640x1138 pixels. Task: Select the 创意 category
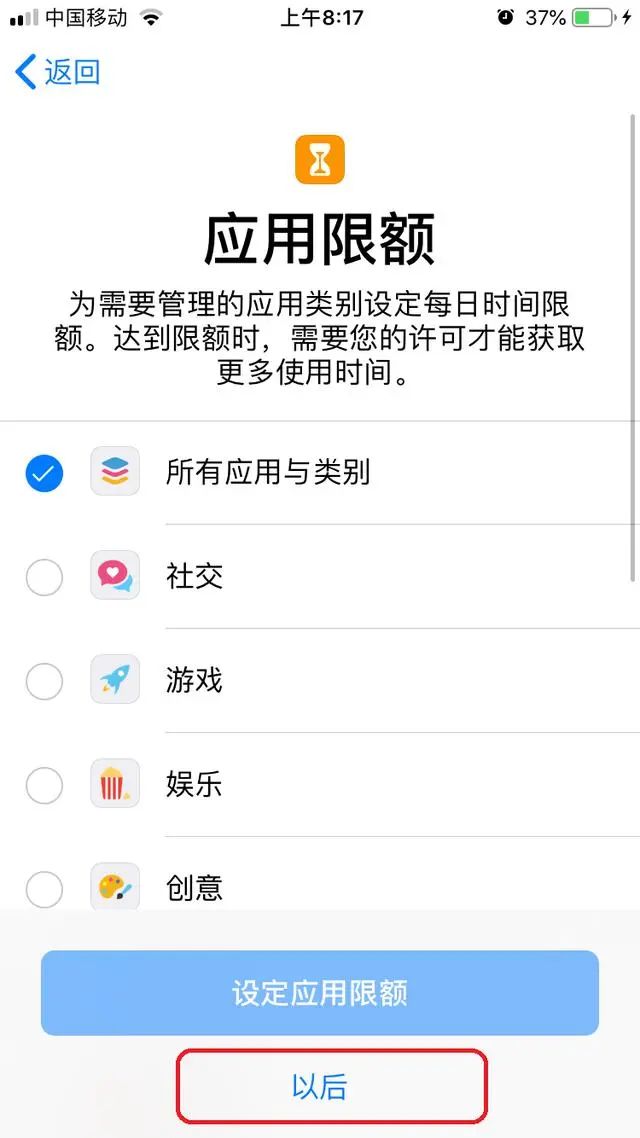(x=44, y=888)
